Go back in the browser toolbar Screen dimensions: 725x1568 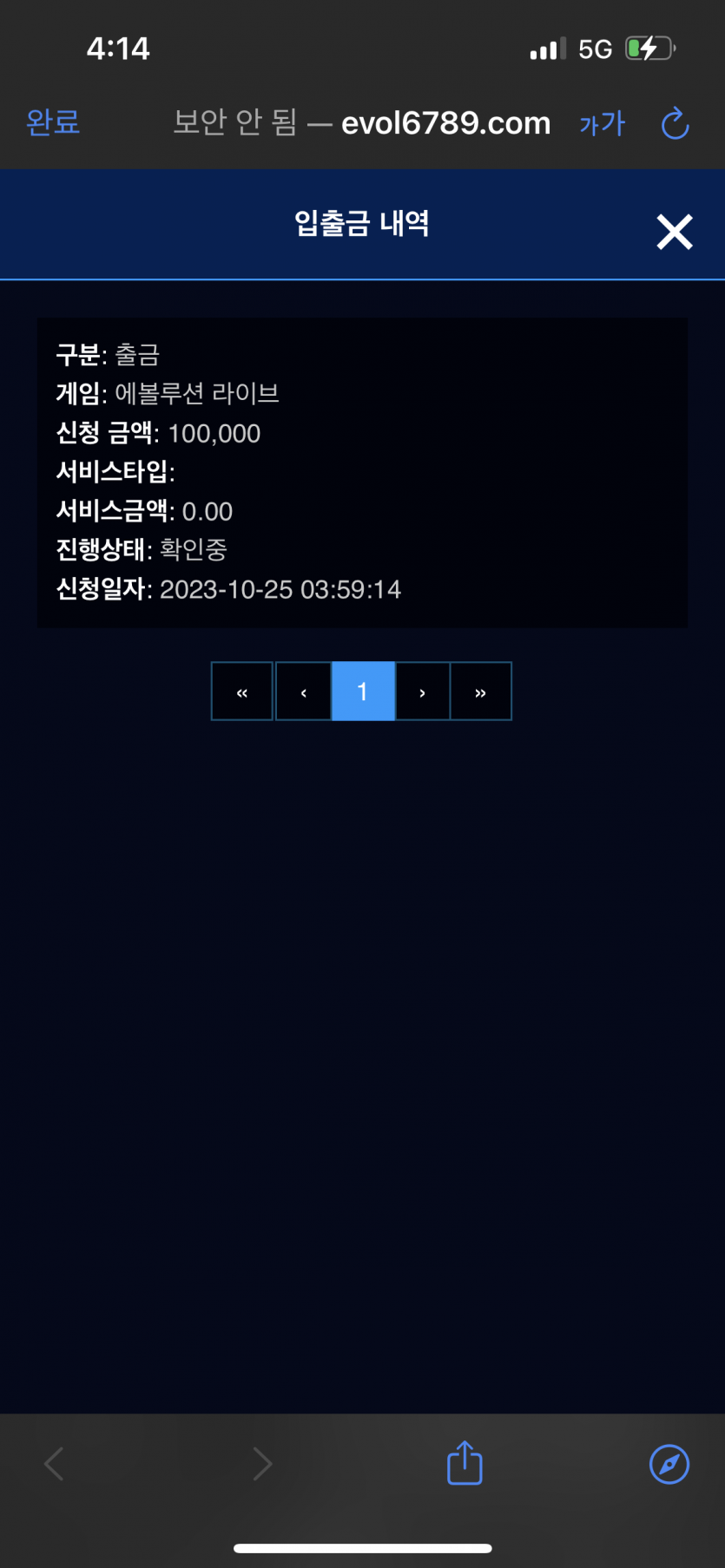coord(54,1464)
